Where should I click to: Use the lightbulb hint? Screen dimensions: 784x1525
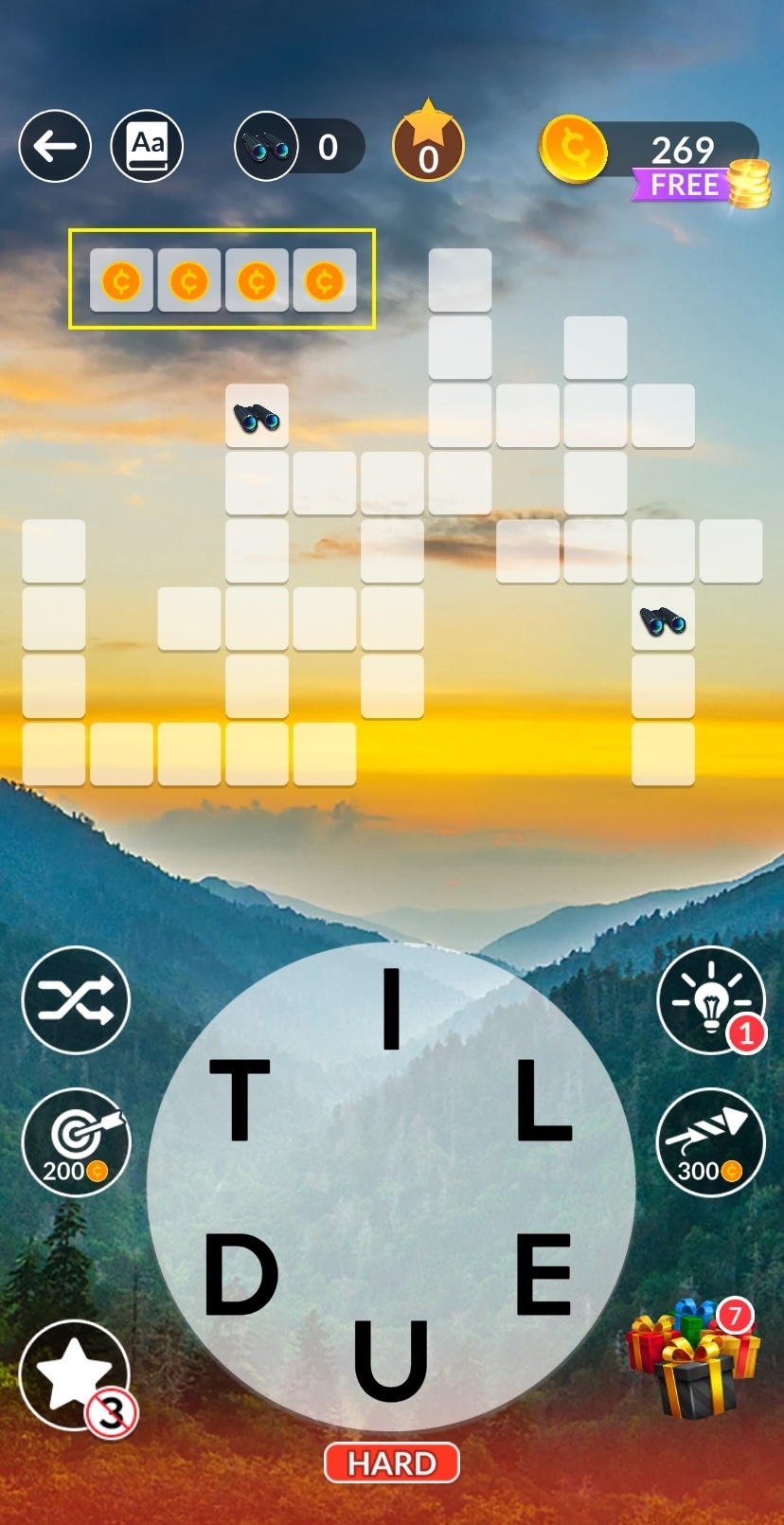point(710,1000)
